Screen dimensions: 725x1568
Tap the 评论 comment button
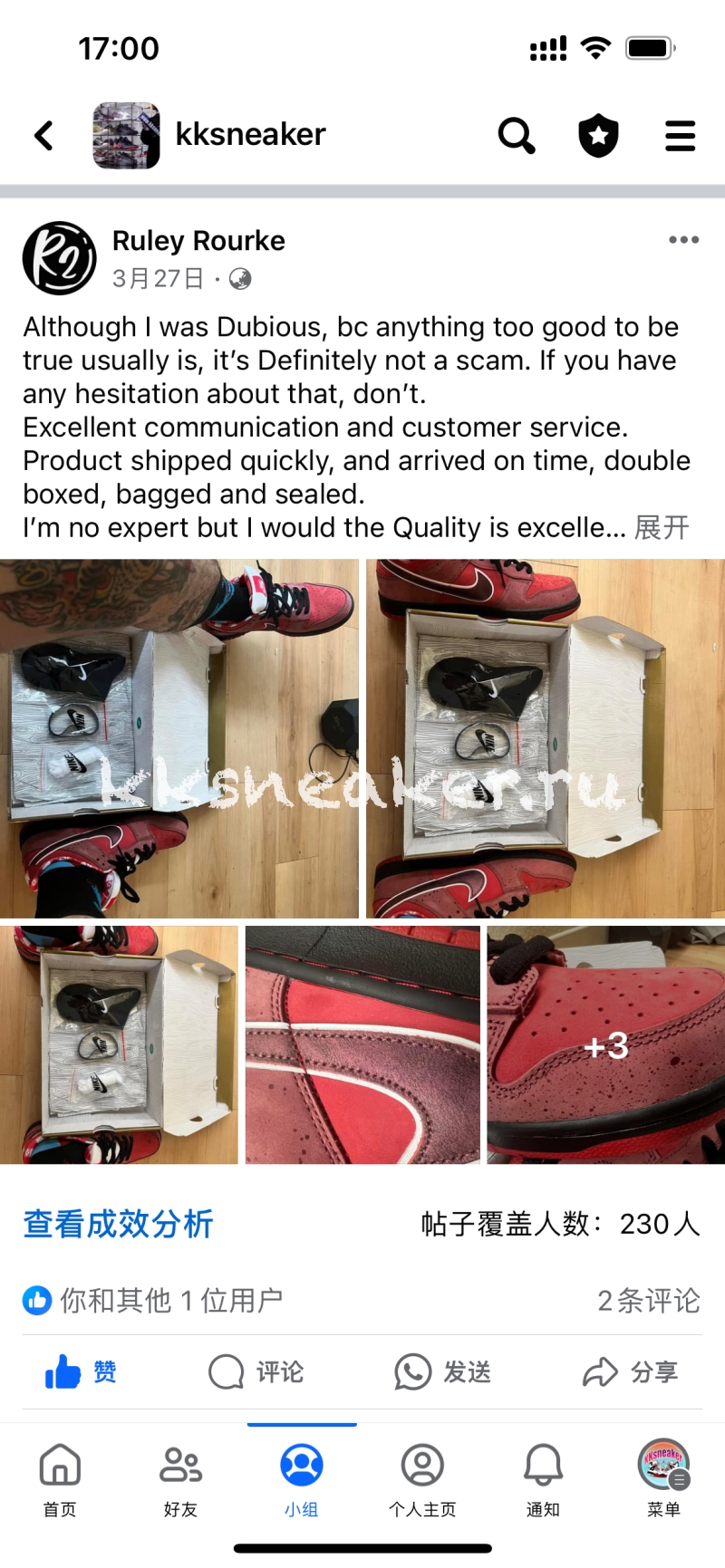pyautogui.click(x=256, y=1371)
